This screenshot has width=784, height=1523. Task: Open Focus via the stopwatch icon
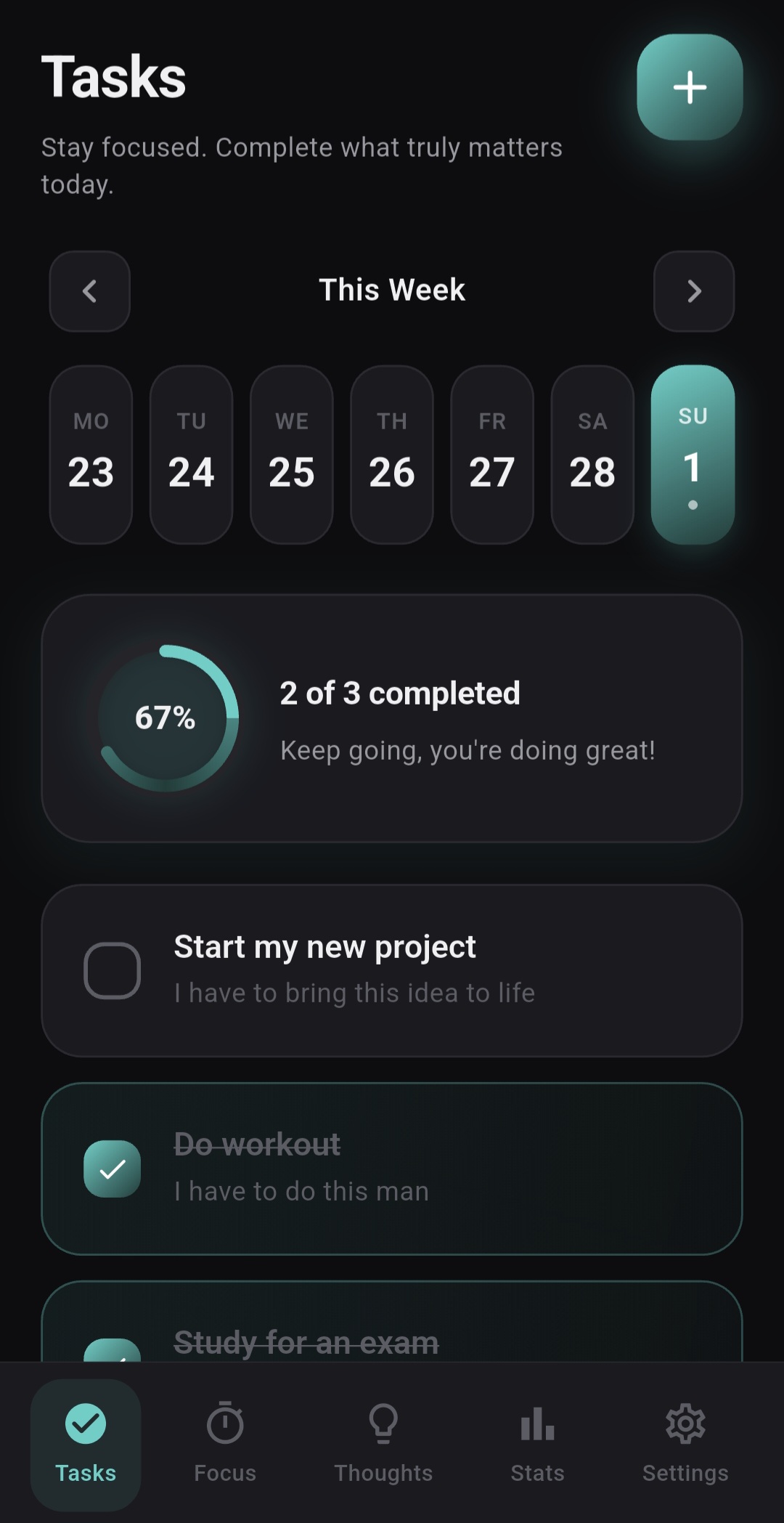pyautogui.click(x=225, y=1426)
